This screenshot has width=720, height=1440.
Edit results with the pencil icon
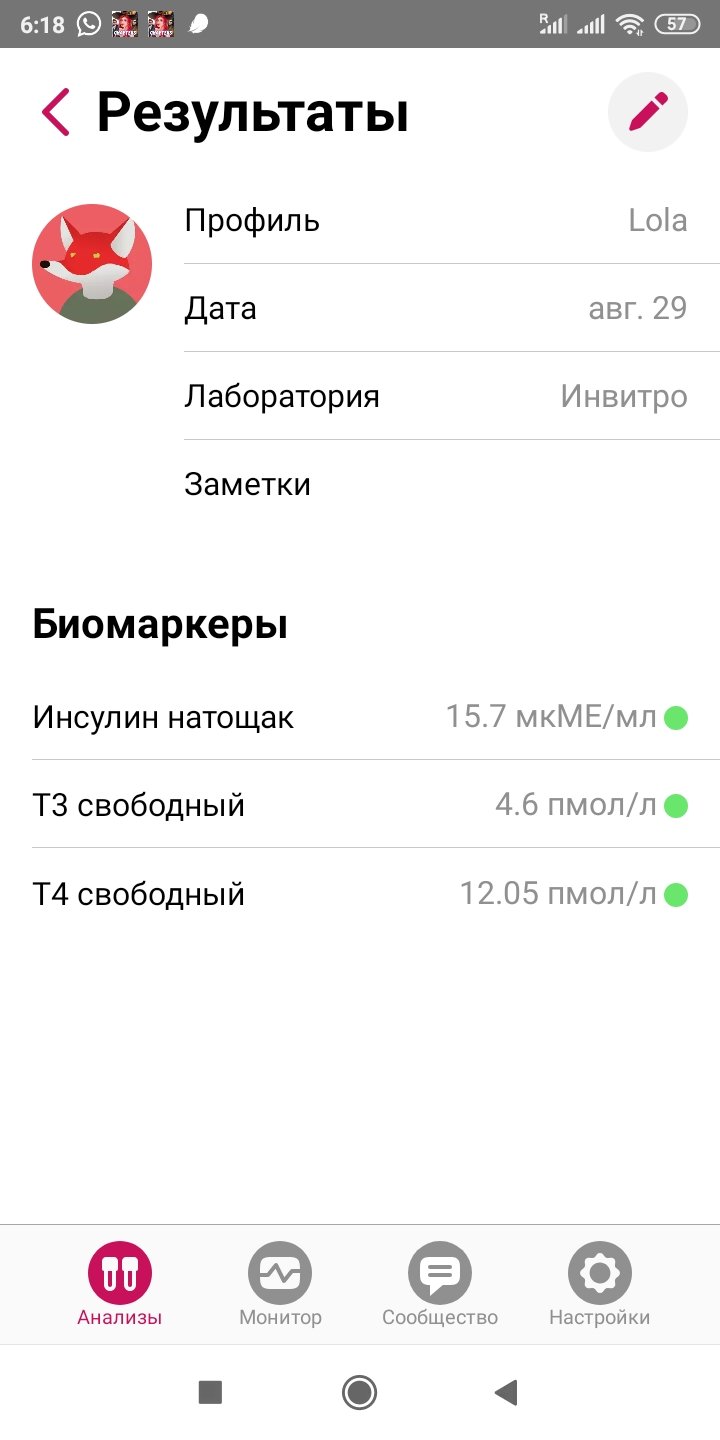[648, 112]
